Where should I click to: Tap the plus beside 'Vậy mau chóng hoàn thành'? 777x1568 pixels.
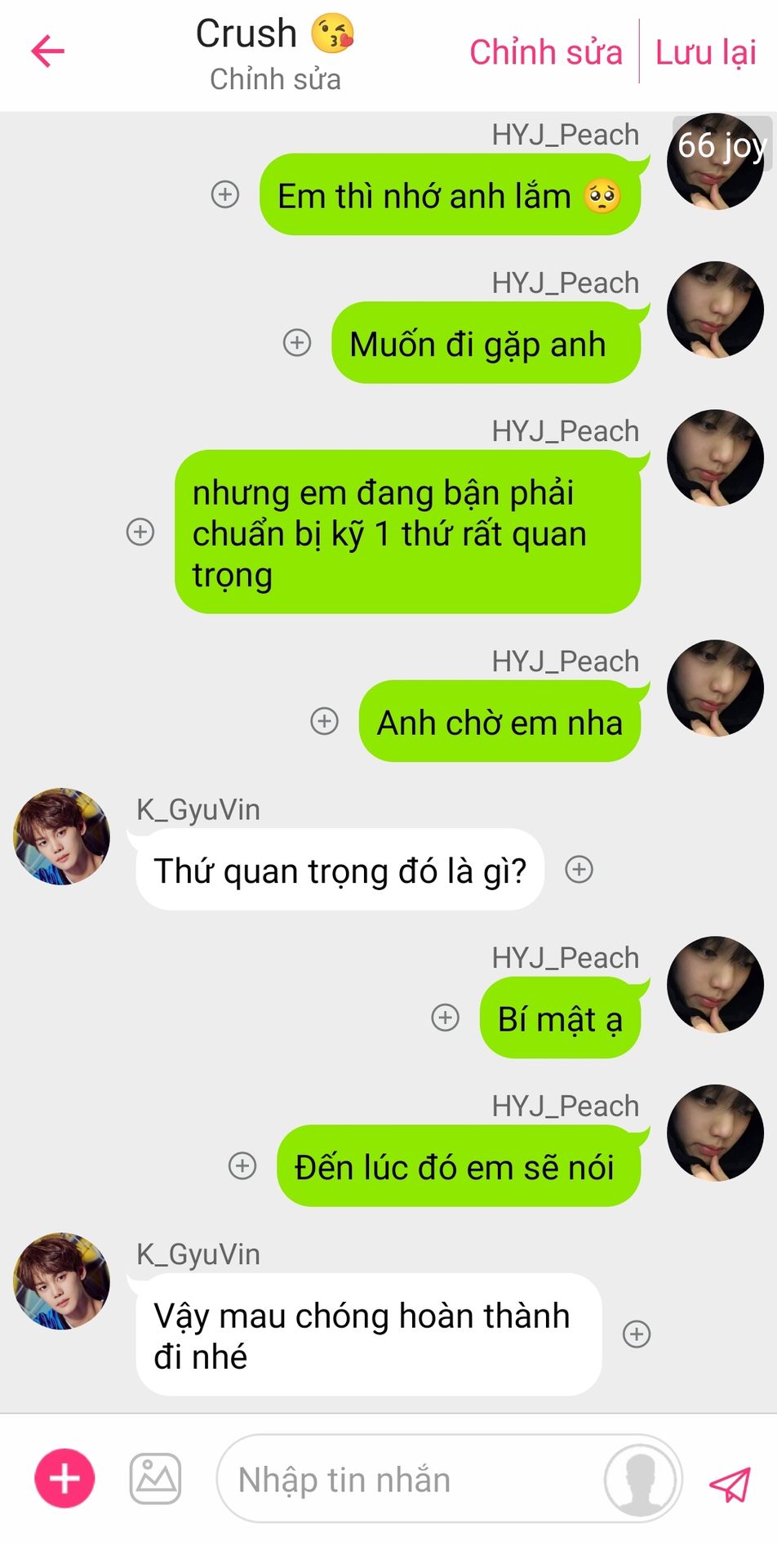coord(637,1334)
